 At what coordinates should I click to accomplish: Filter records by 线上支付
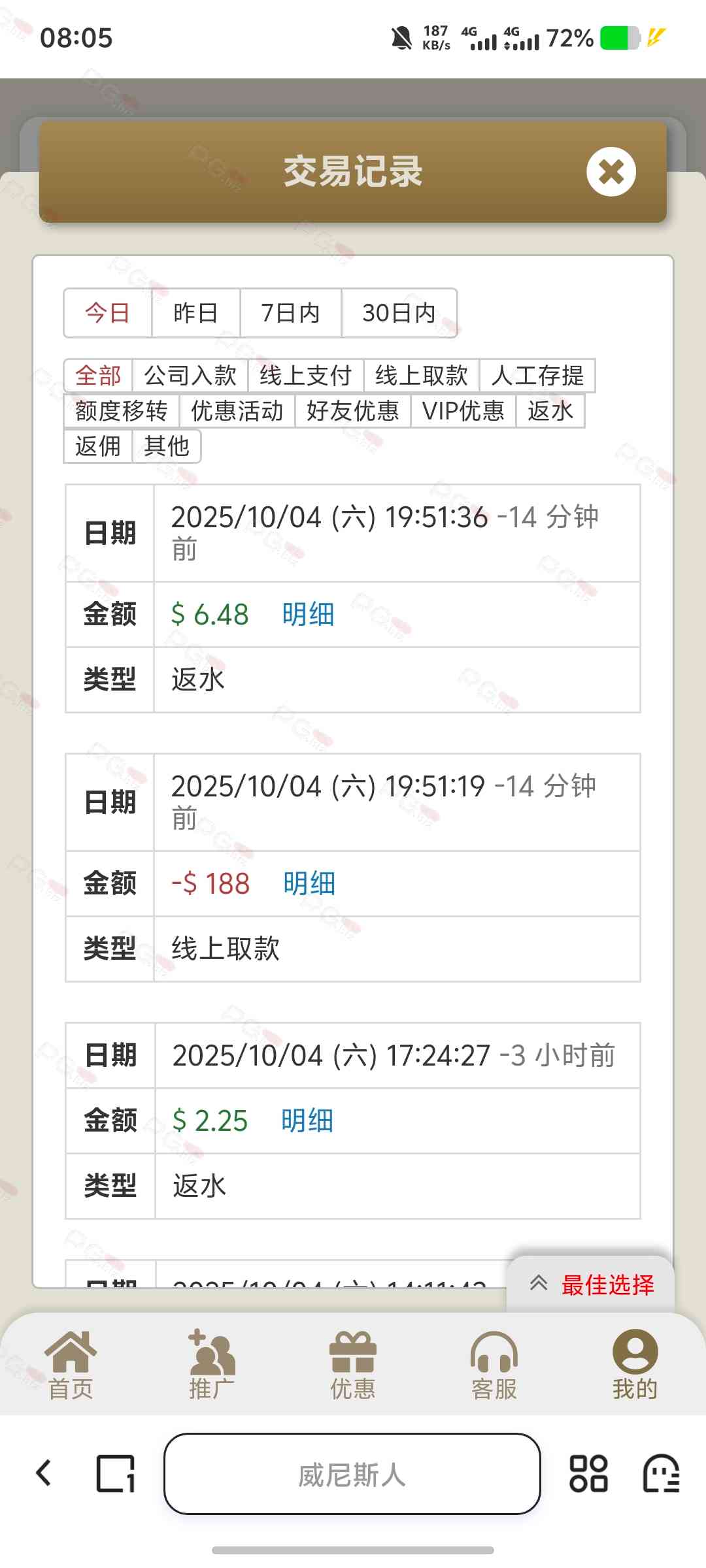305,376
